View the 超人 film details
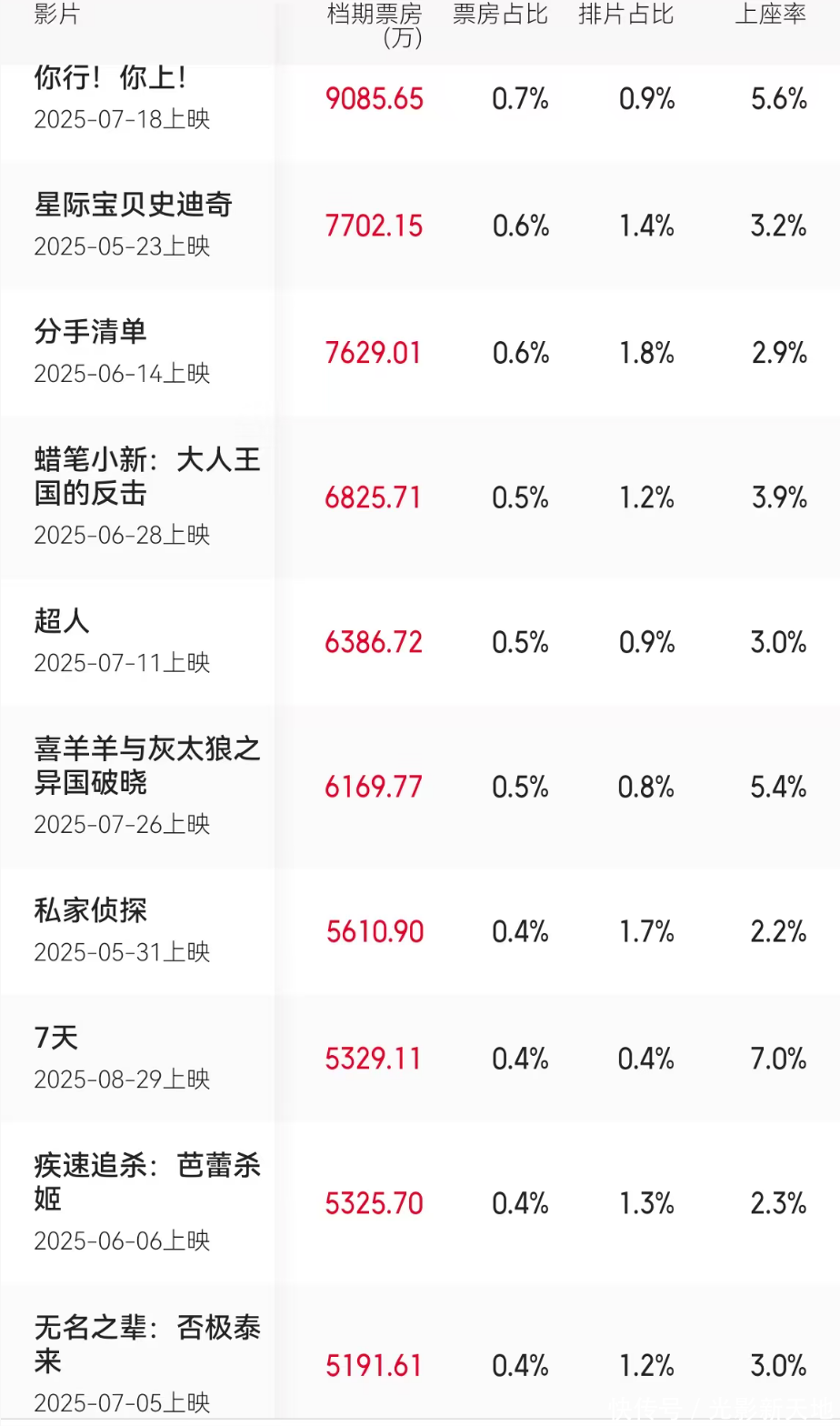Screen dimensions: 840x1426 (x=62, y=622)
